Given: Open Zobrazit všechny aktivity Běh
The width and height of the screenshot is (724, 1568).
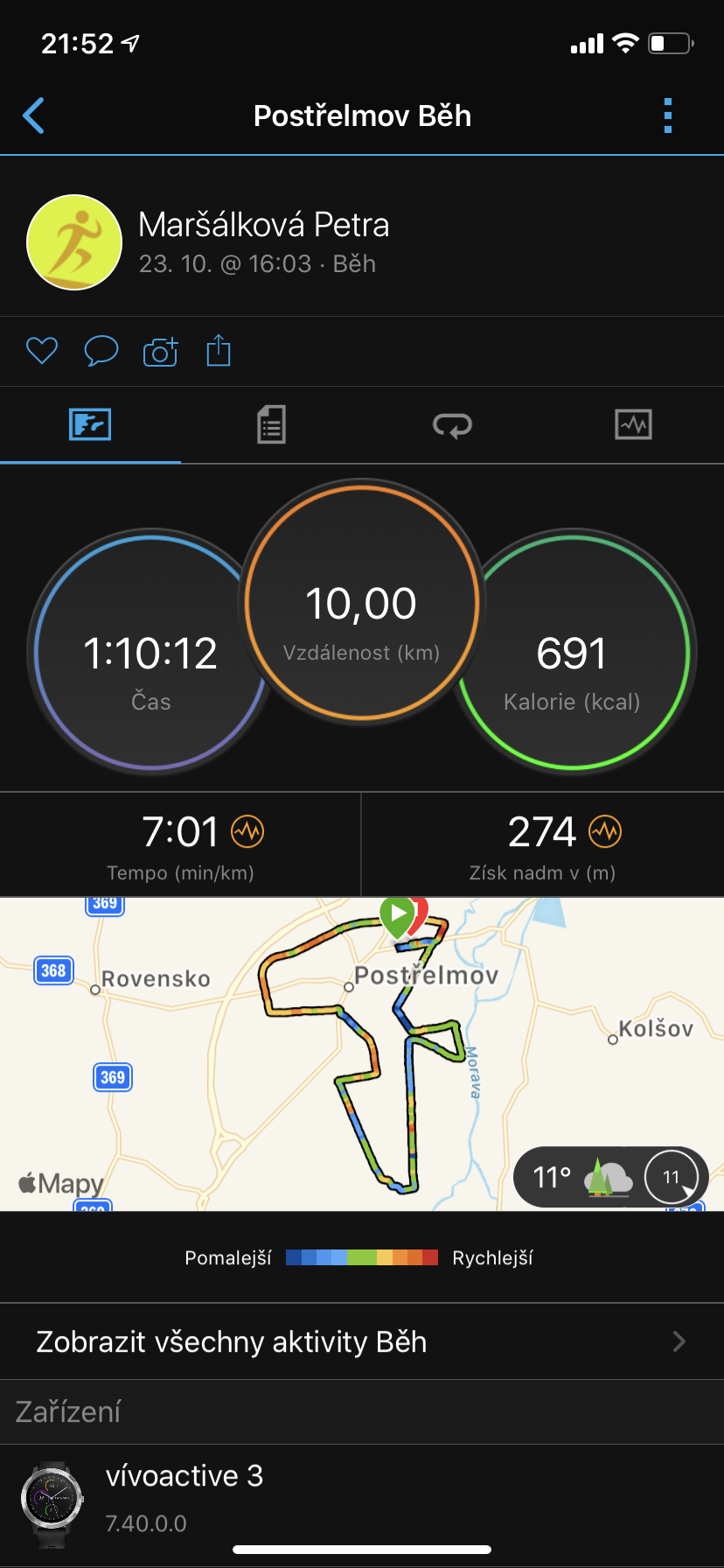Looking at the screenshot, I should [362, 1341].
